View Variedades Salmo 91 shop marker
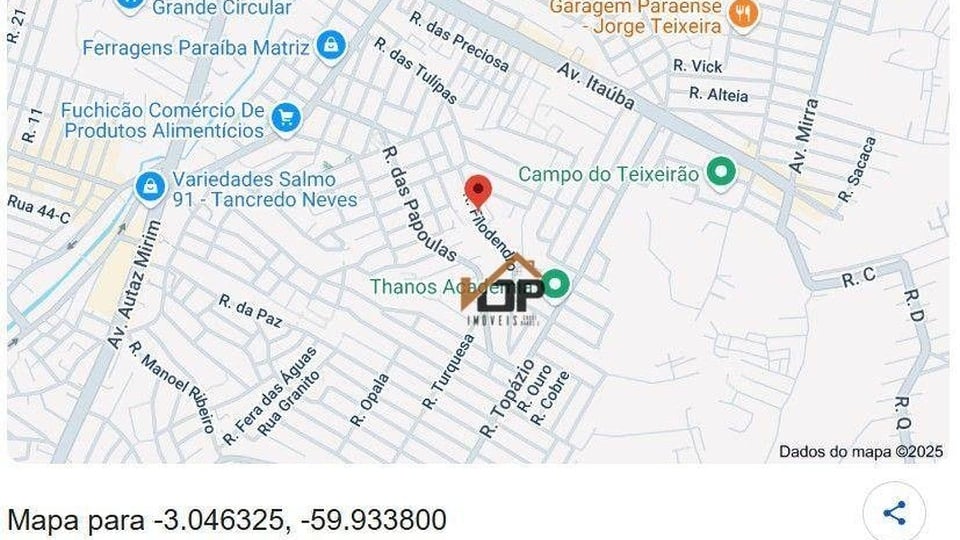This screenshot has width=960, height=540. [150, 185]
